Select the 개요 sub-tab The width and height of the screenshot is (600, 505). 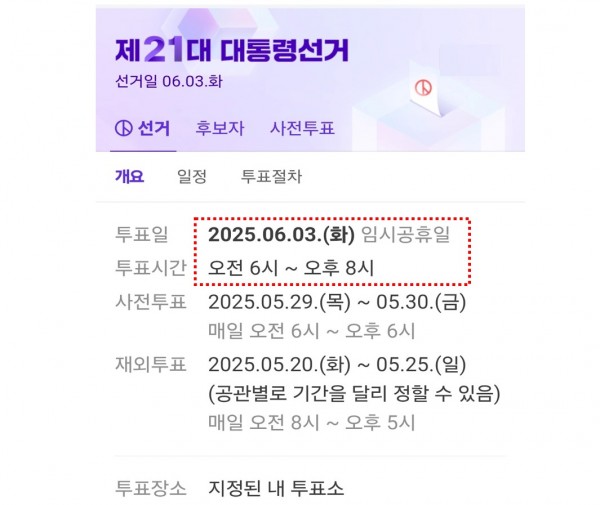pos(129,176)
